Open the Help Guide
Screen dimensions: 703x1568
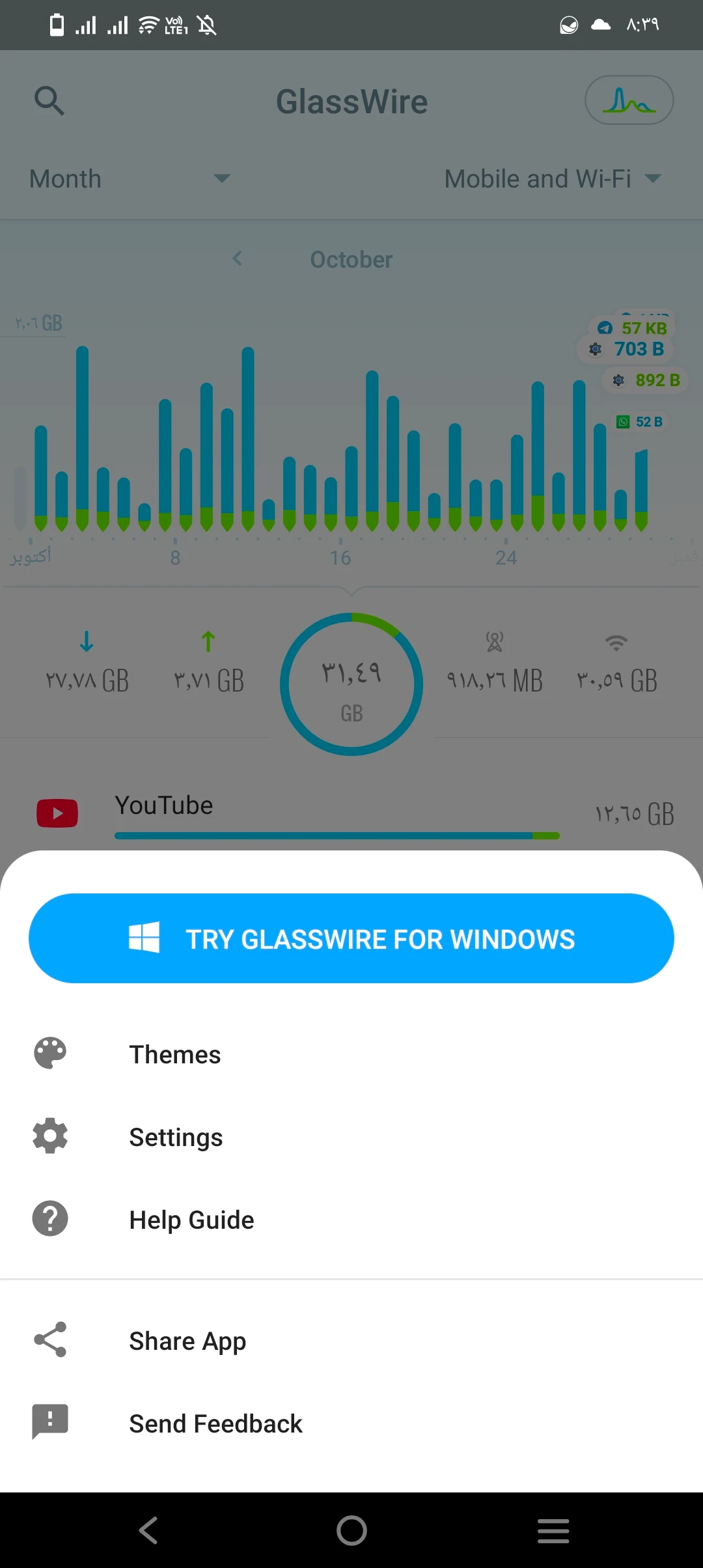[191, 1220]
